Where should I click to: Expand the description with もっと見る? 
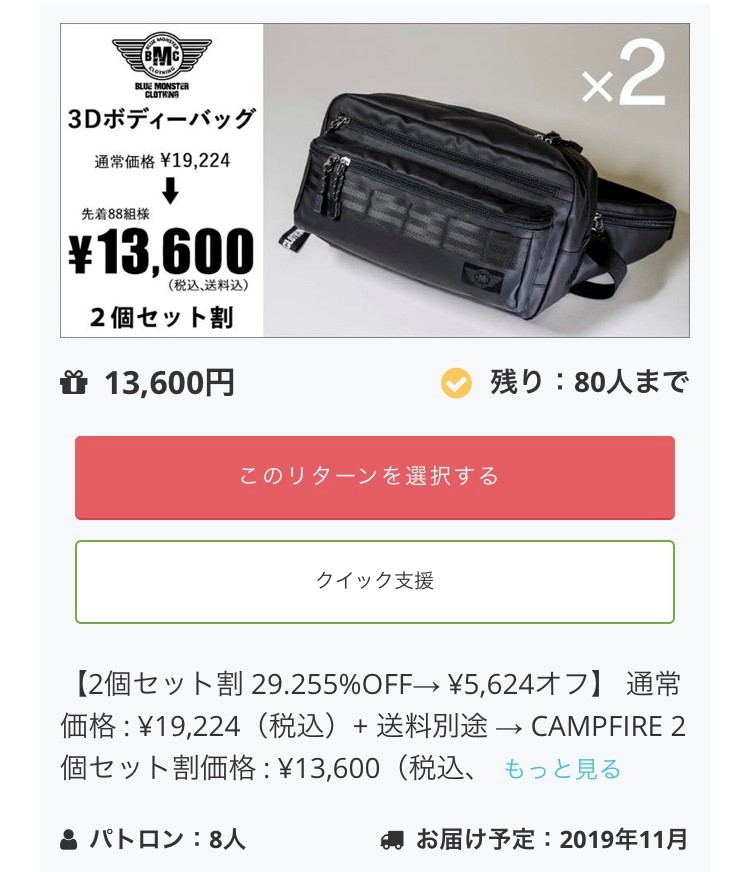click(x=561, y=768)
